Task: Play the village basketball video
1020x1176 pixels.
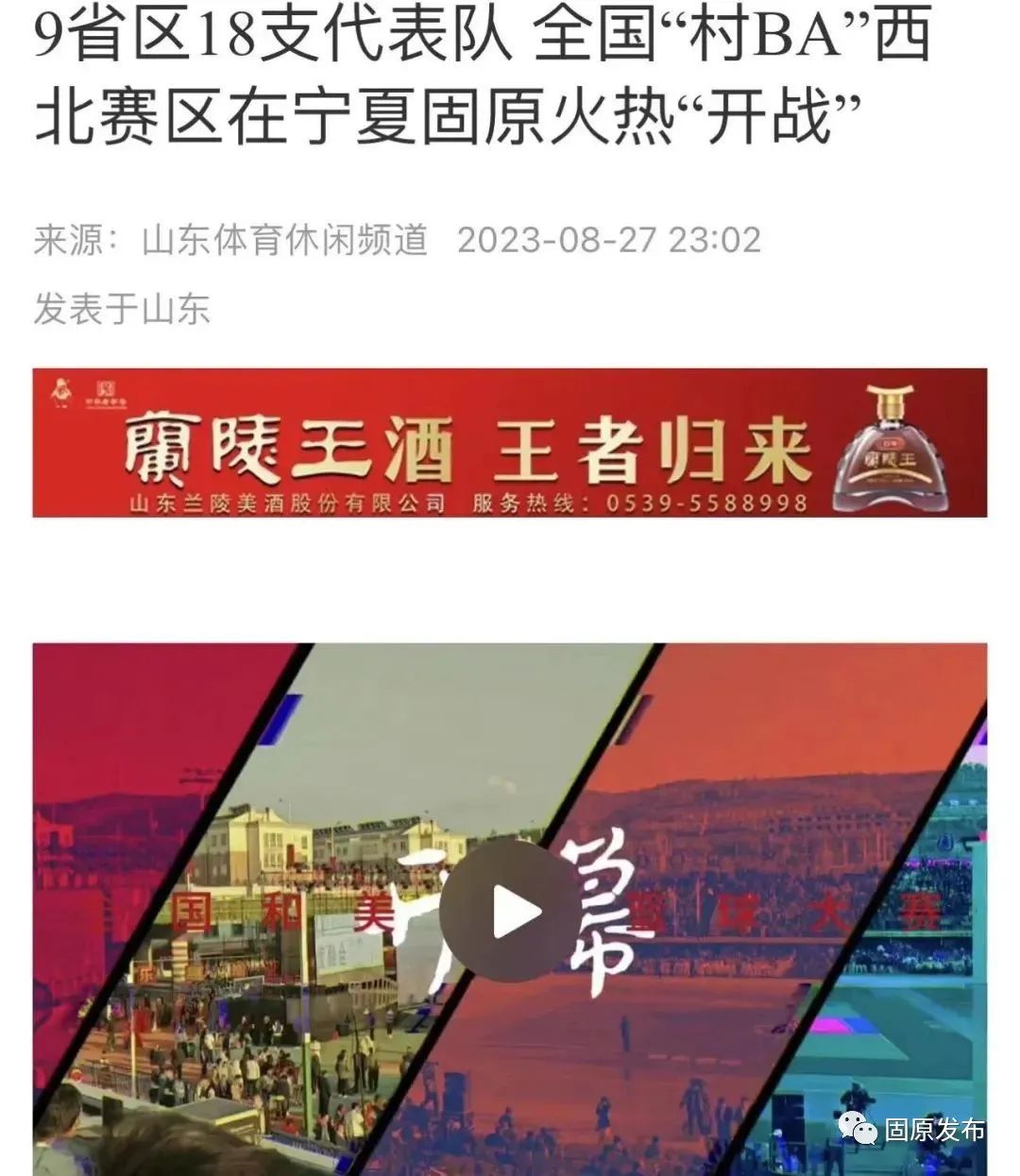Action: (510, 912)
